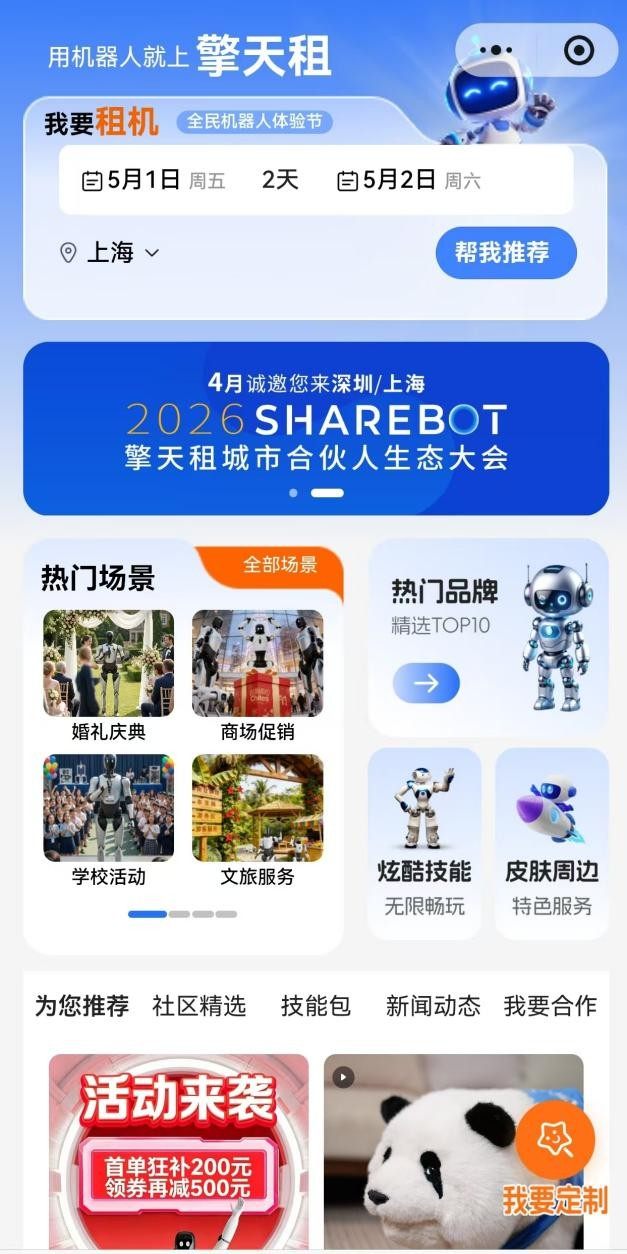Switch to the 社区精选 tab

[199, 1006]
